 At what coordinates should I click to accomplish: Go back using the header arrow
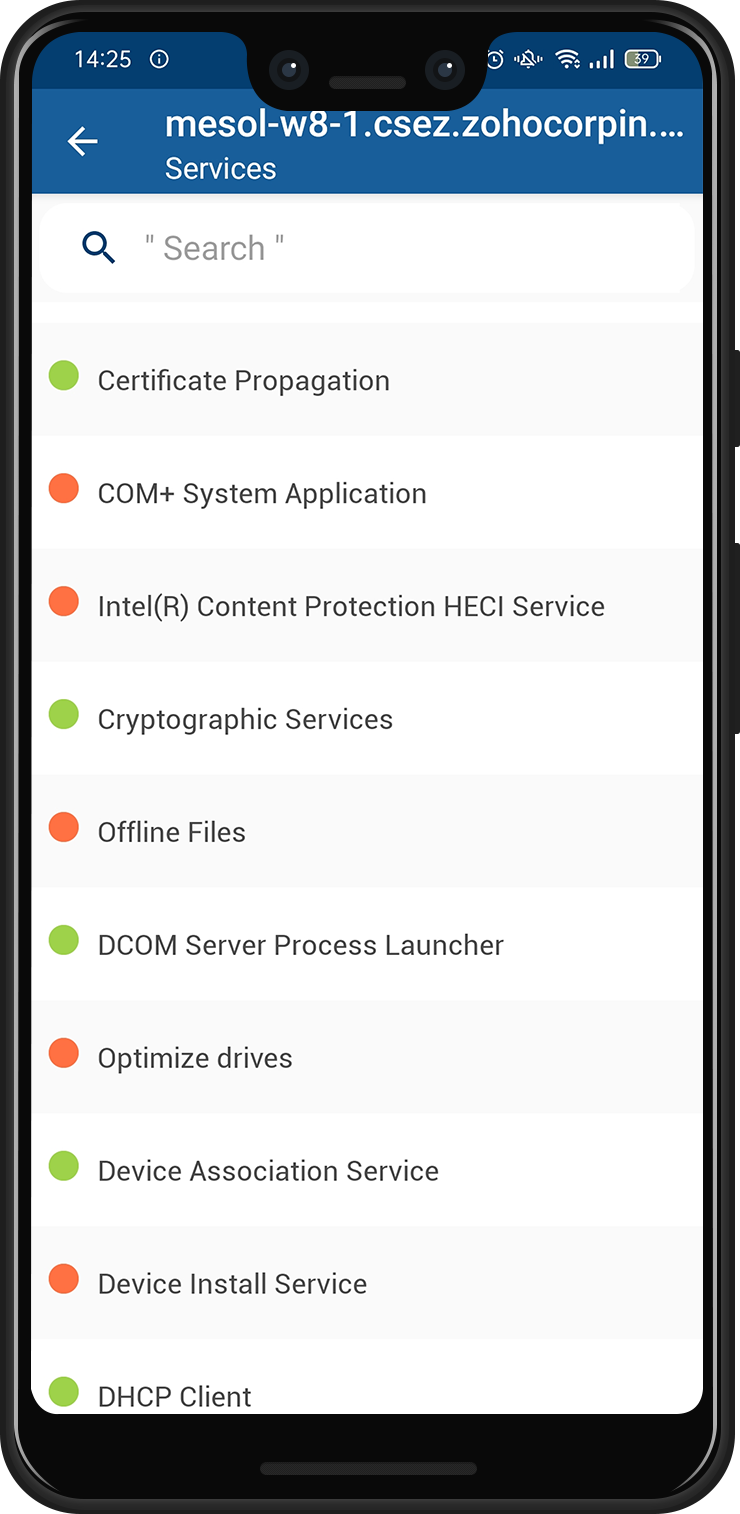[x=82, y=142]
